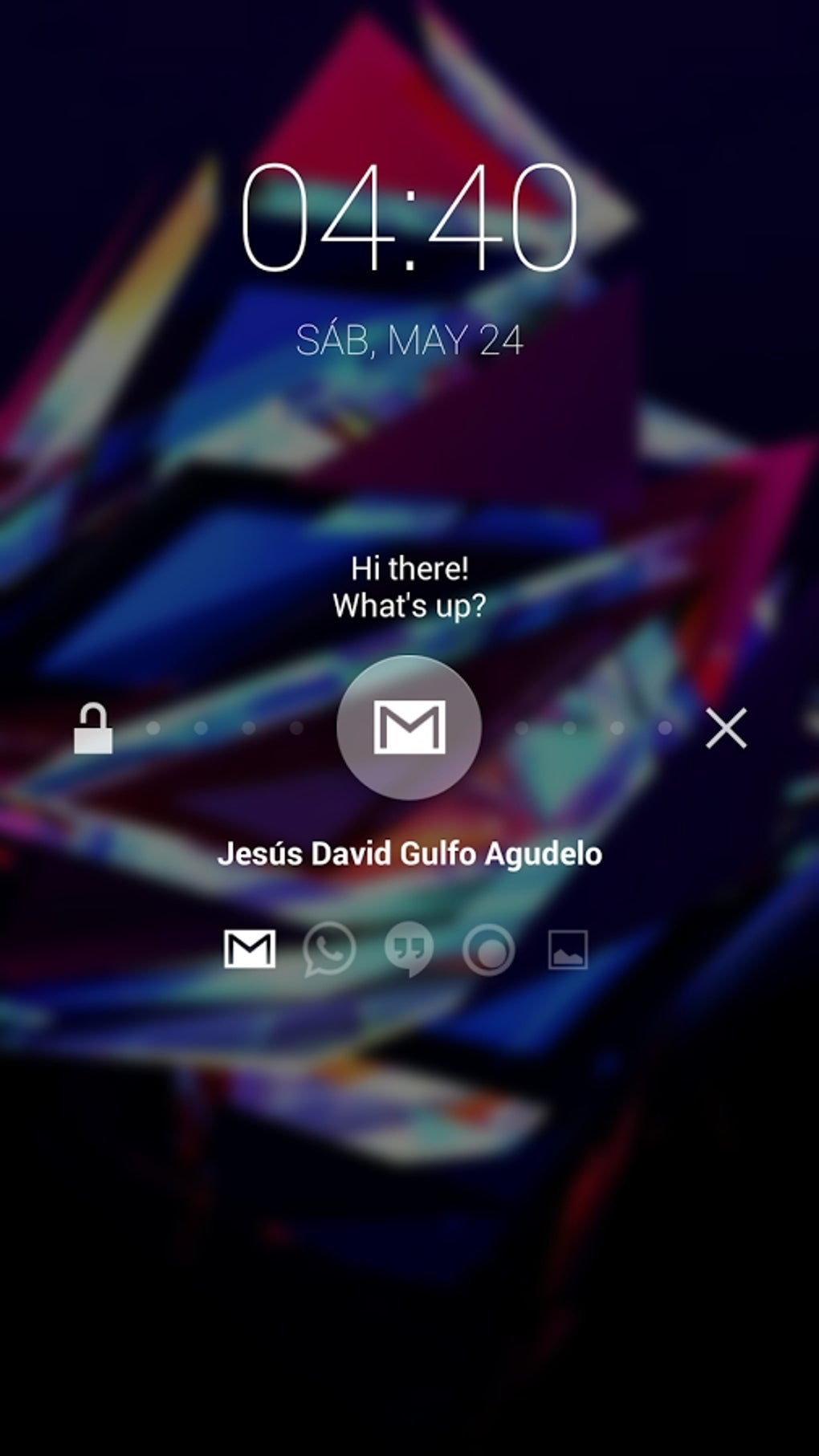Tap the unlock padlock icon
Viewport: 819px width, 1456px height.
(93, 729)
